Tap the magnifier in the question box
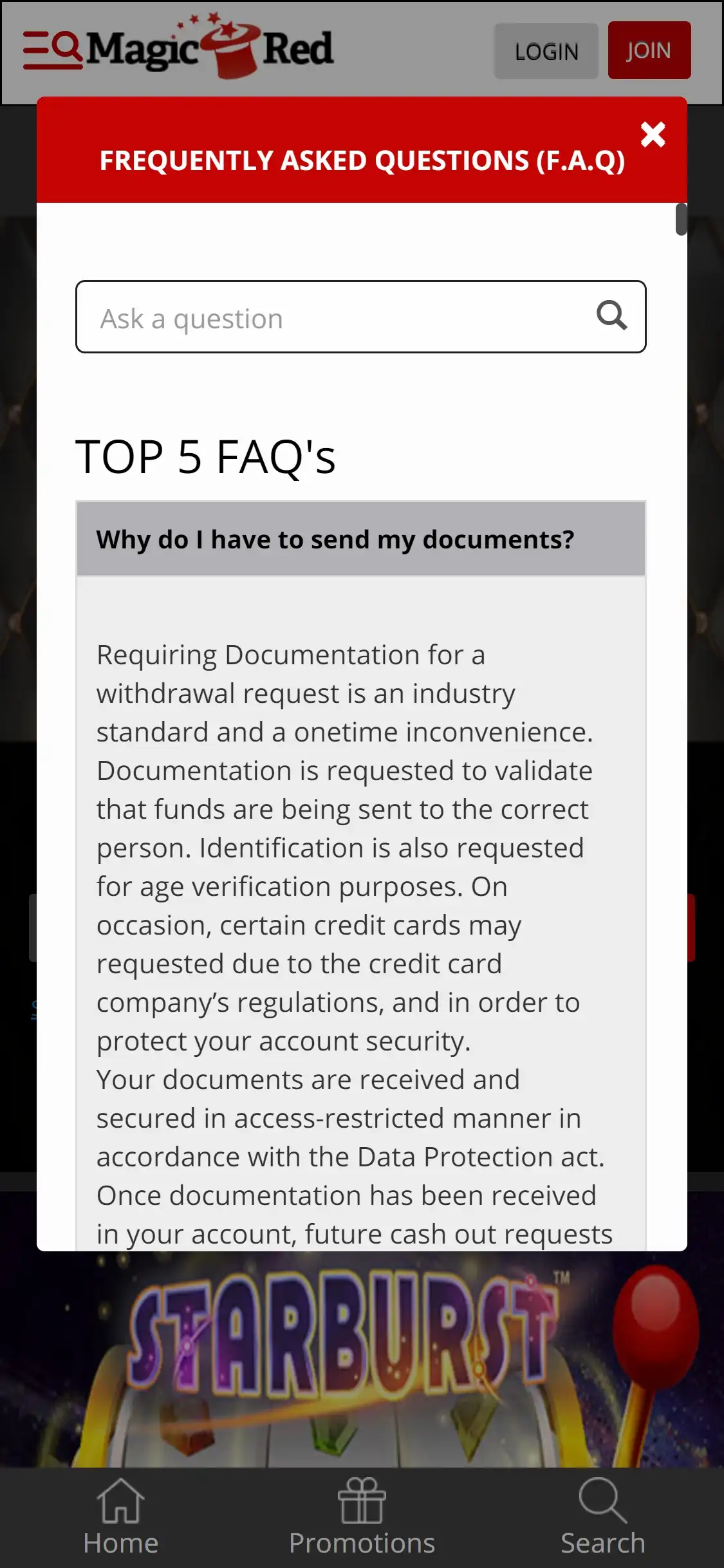 click(611, 316)
